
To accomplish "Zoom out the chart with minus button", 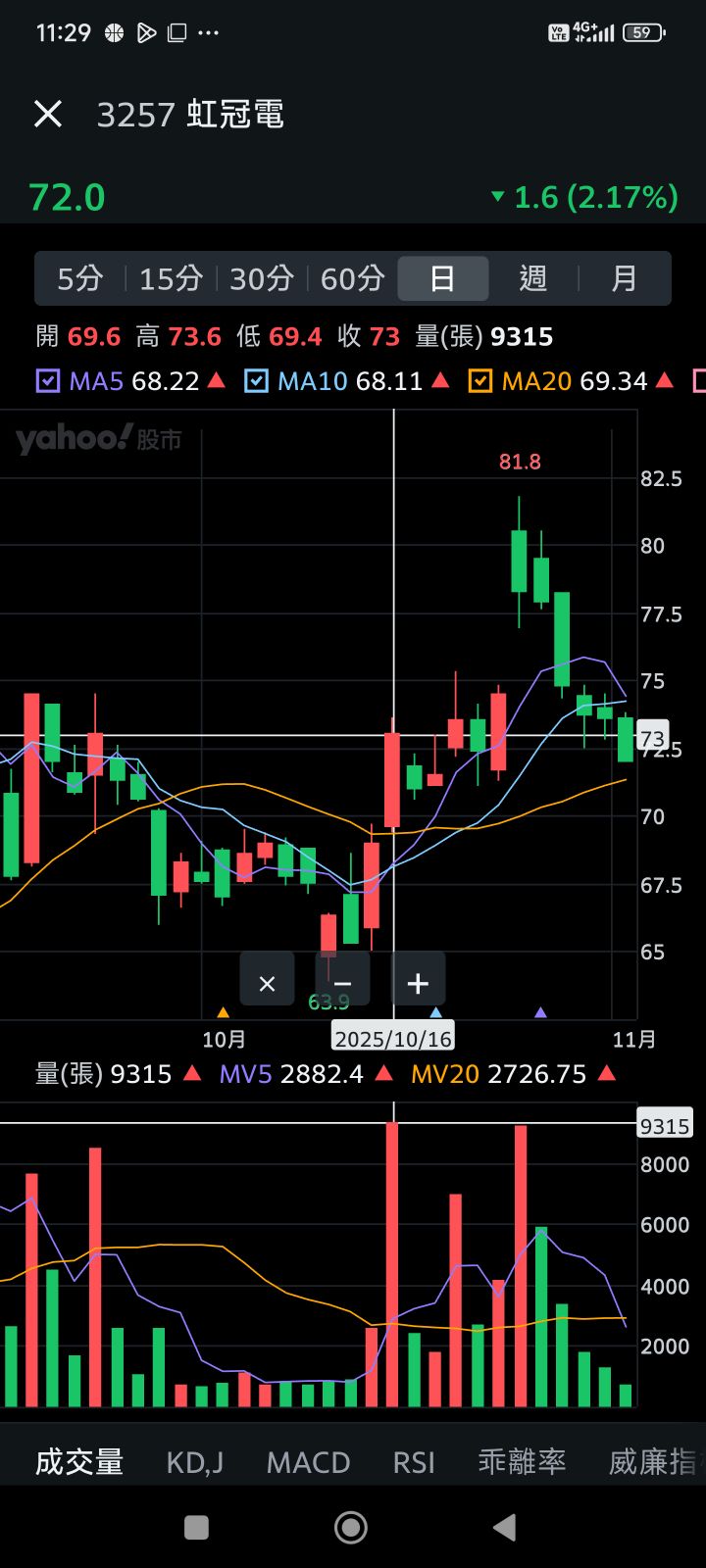I will 342,983.
